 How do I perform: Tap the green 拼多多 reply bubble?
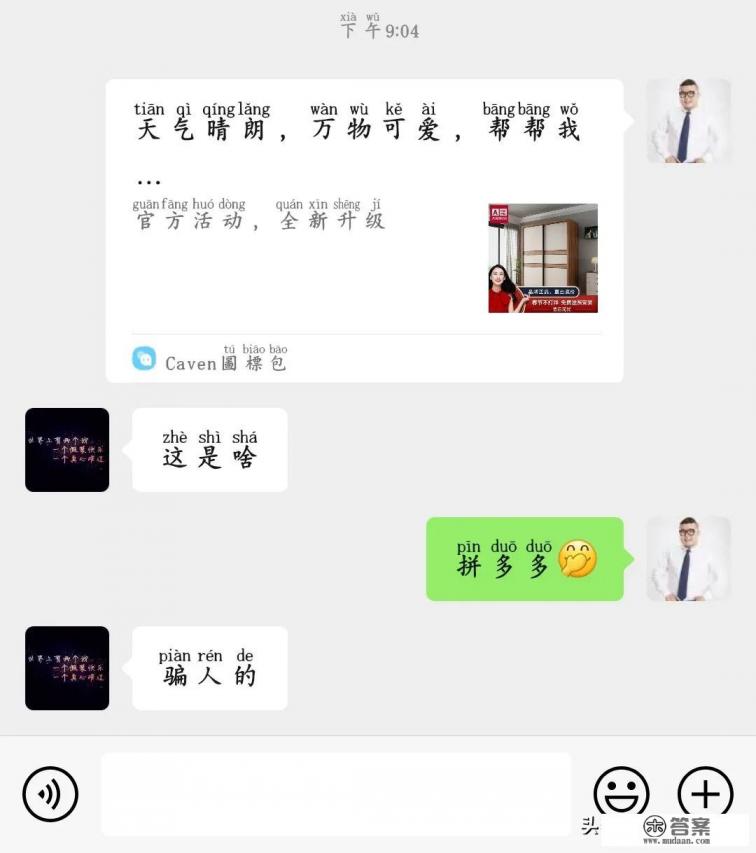point(520,560)
